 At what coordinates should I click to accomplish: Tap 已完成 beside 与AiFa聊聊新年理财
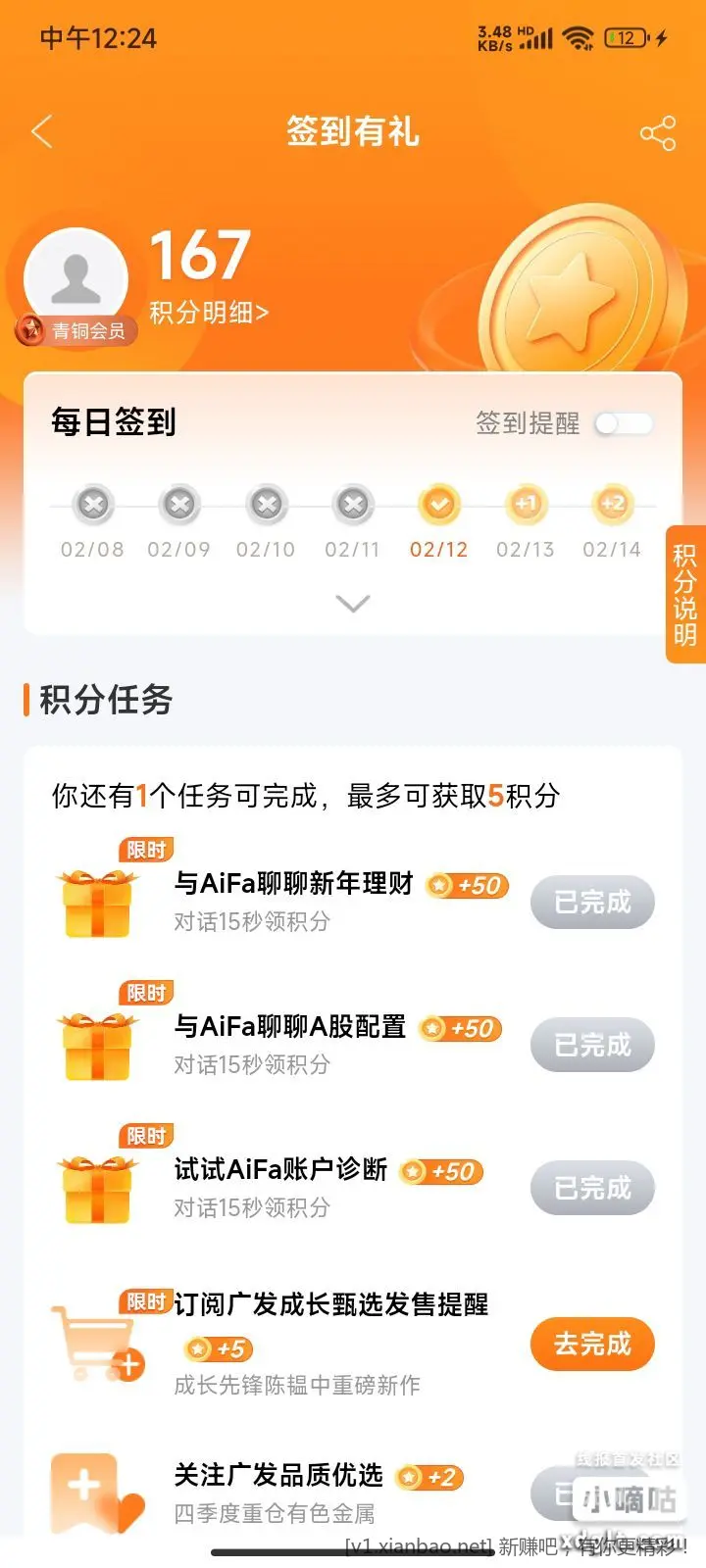(592, 902)
